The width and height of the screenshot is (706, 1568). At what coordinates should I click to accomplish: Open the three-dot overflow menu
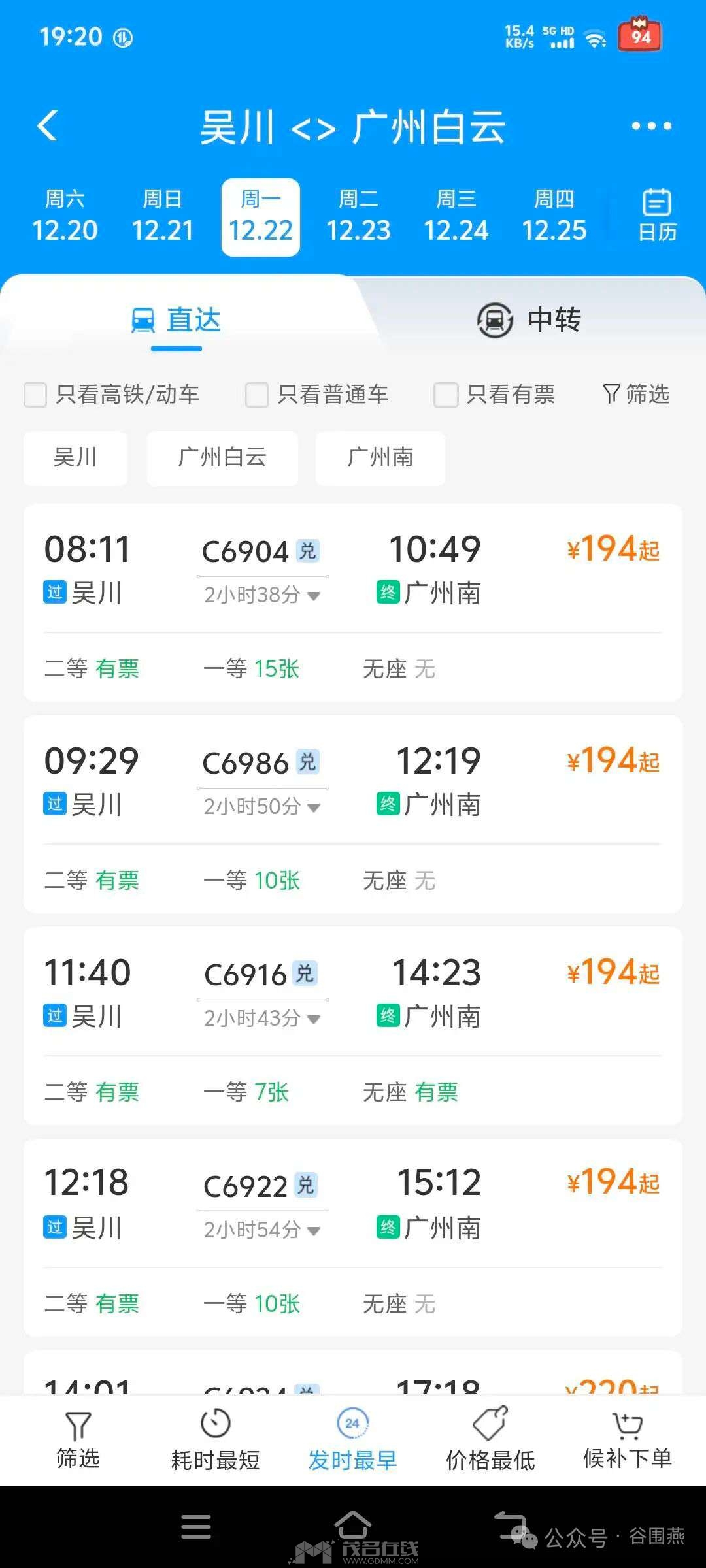tap(651, 125)
